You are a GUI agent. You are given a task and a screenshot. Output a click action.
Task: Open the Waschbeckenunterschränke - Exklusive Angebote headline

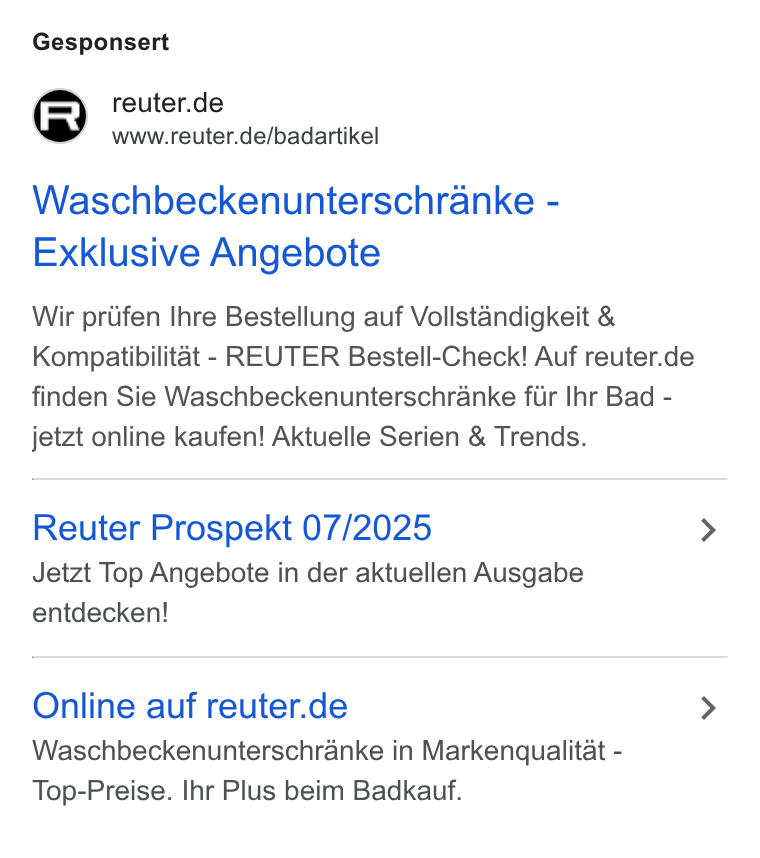[x=295, y=226]
